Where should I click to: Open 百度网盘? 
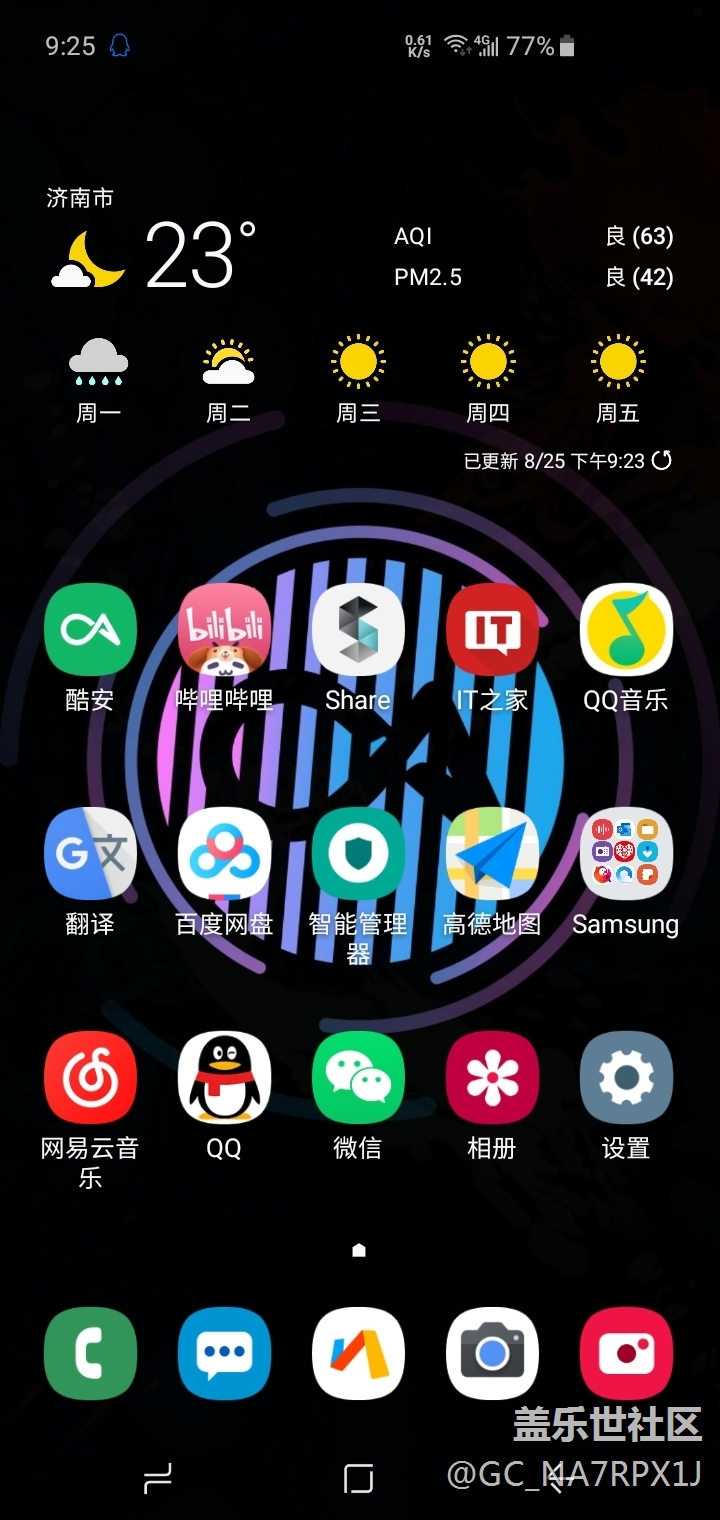(224, 854)
